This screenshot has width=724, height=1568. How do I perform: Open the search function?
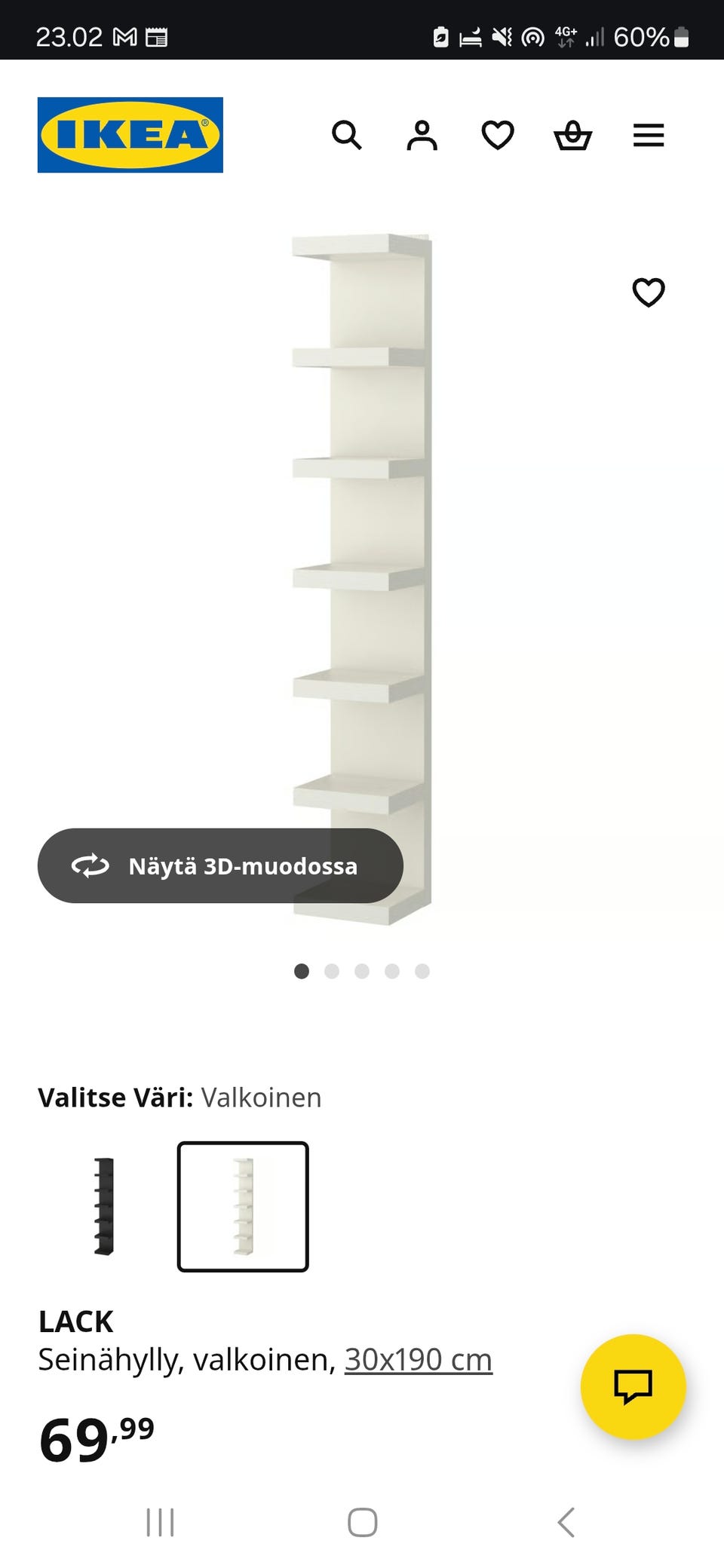(348, 136)
